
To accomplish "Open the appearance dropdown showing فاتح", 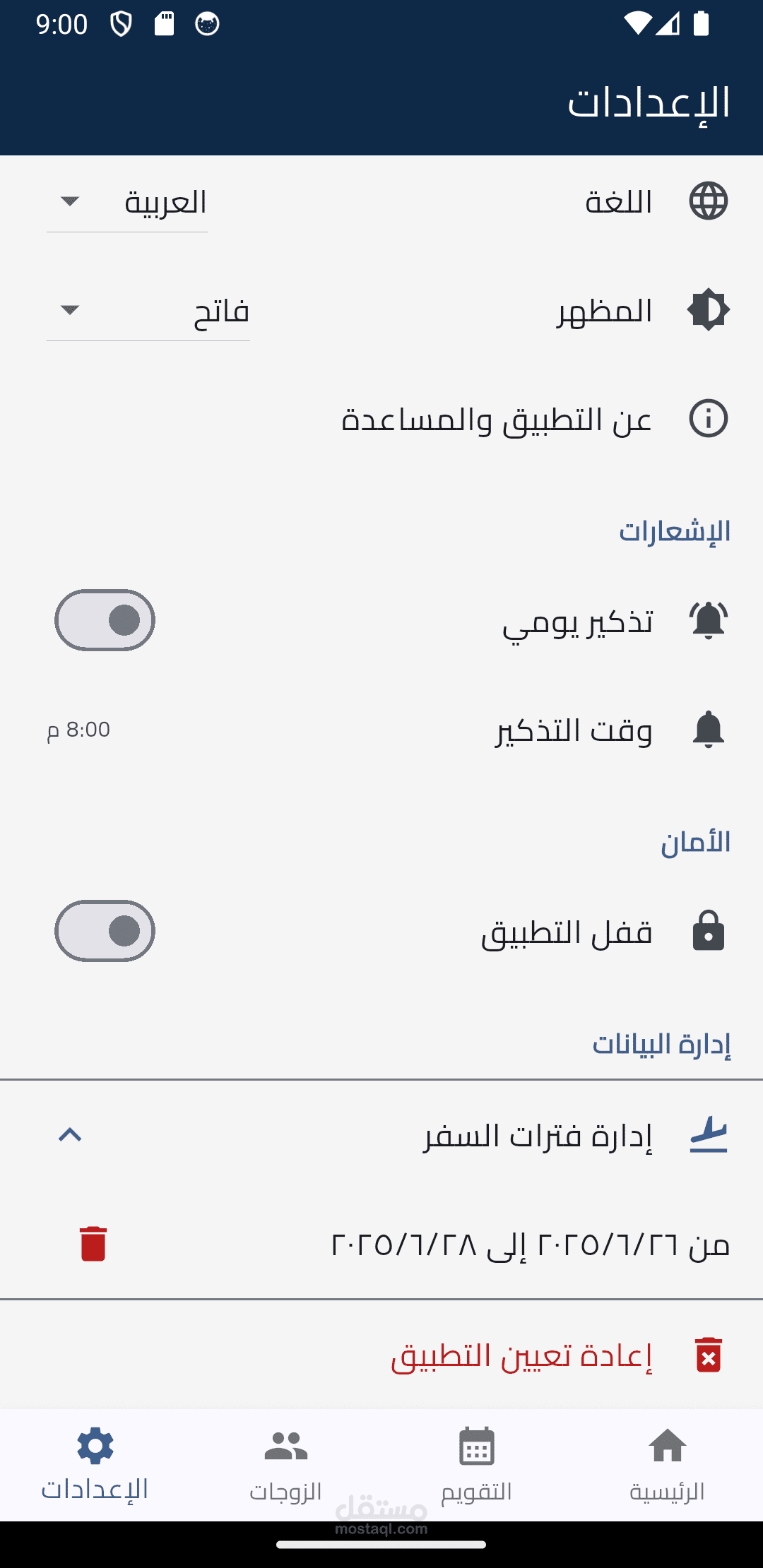I will (148, 311).
